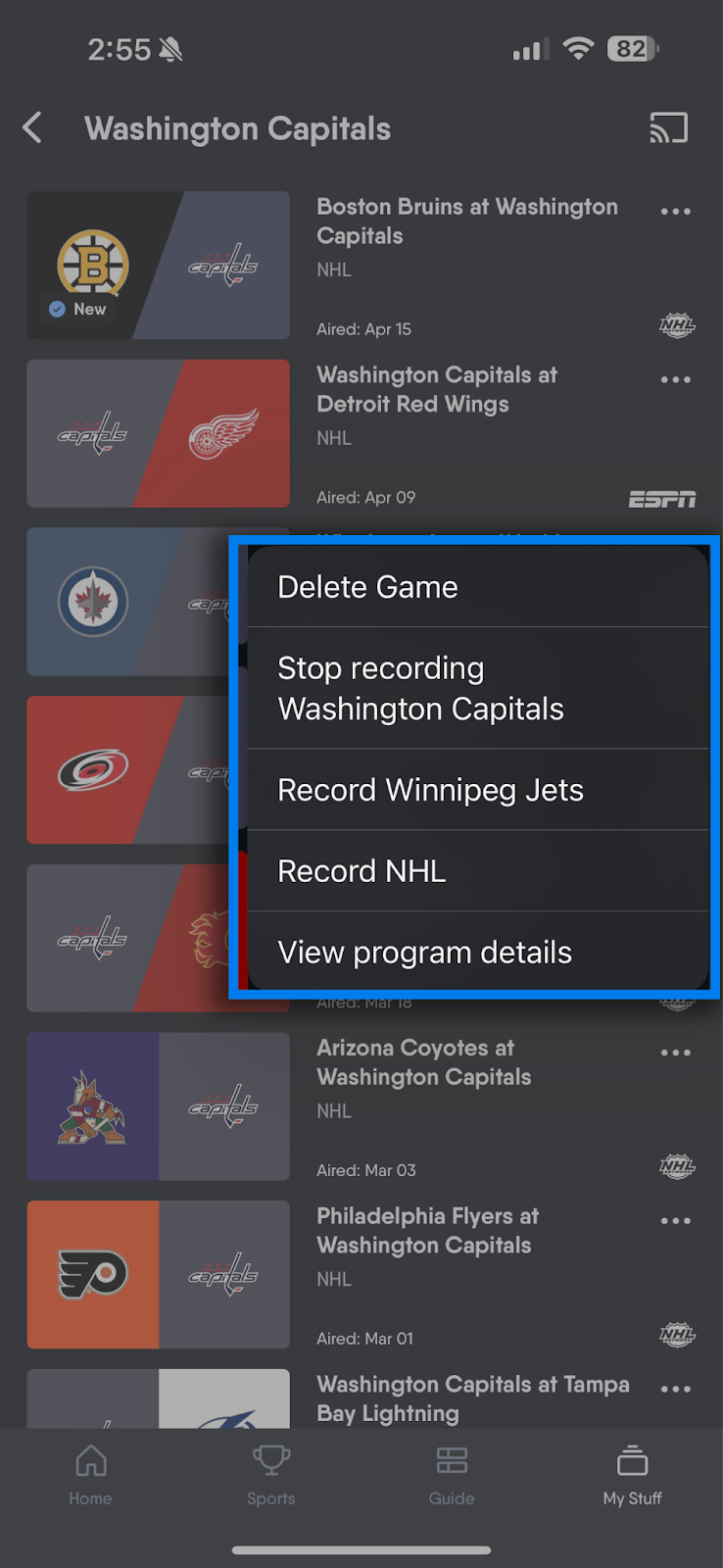Select Record Winnipeg Jets option
This screenshot has width=723, height=1568.
[x=478, y=790]
